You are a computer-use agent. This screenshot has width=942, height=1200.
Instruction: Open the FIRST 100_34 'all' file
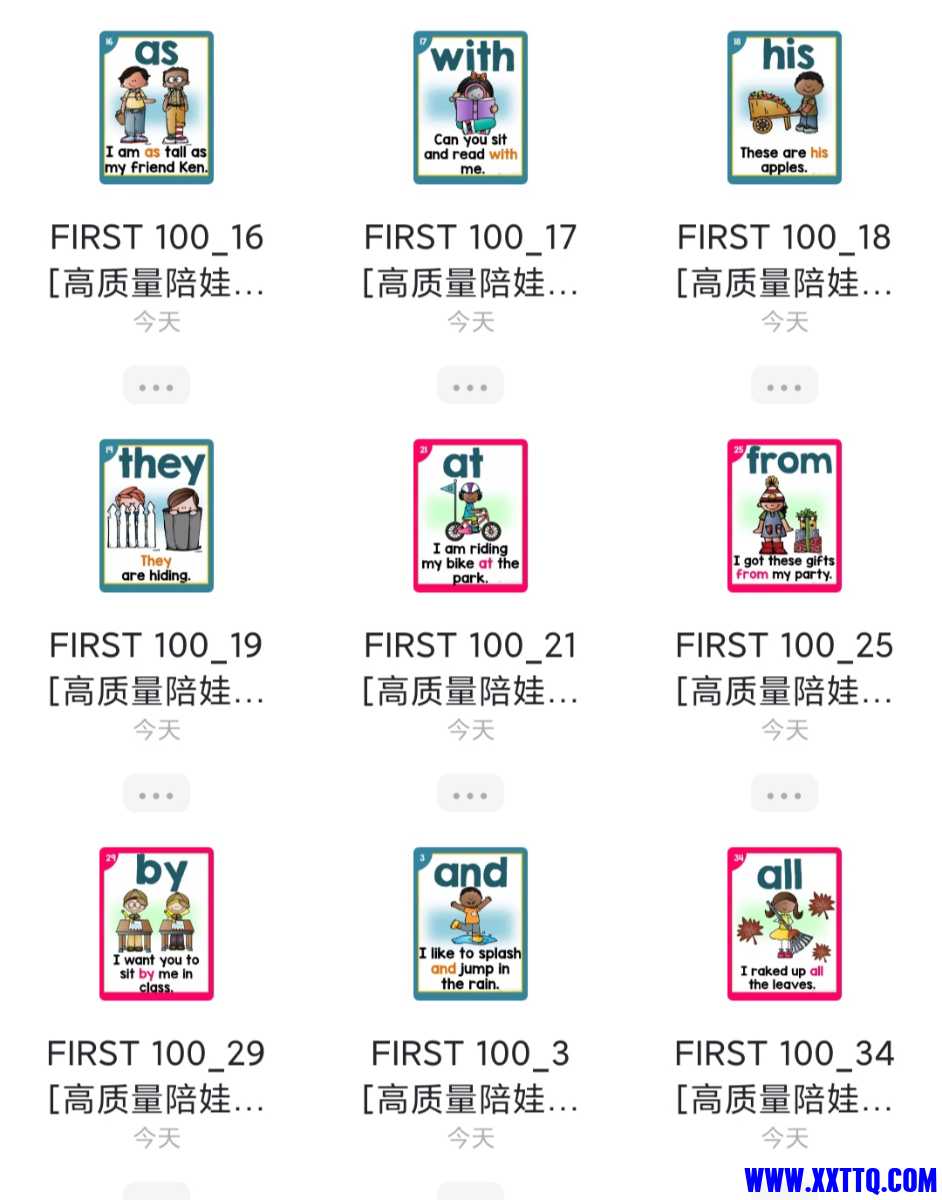784,924
